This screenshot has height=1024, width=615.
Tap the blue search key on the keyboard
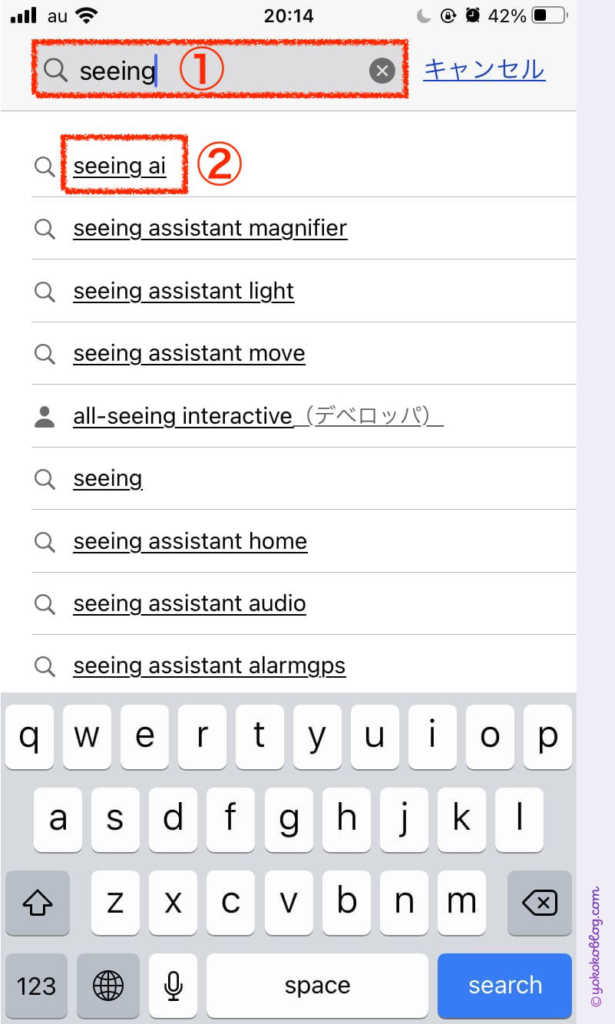click(x=505, y=985)
